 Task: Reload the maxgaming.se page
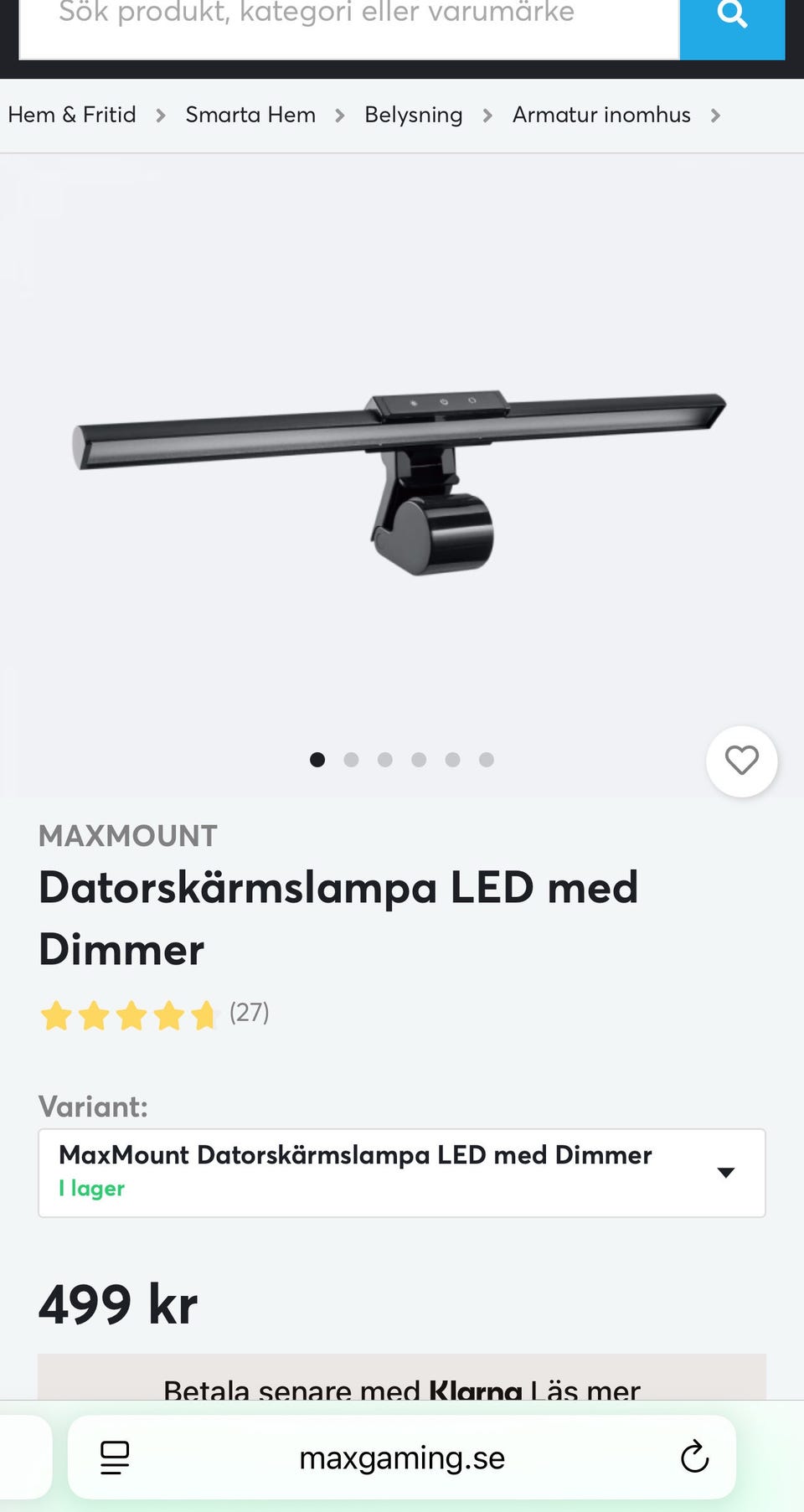point(694,1458)
